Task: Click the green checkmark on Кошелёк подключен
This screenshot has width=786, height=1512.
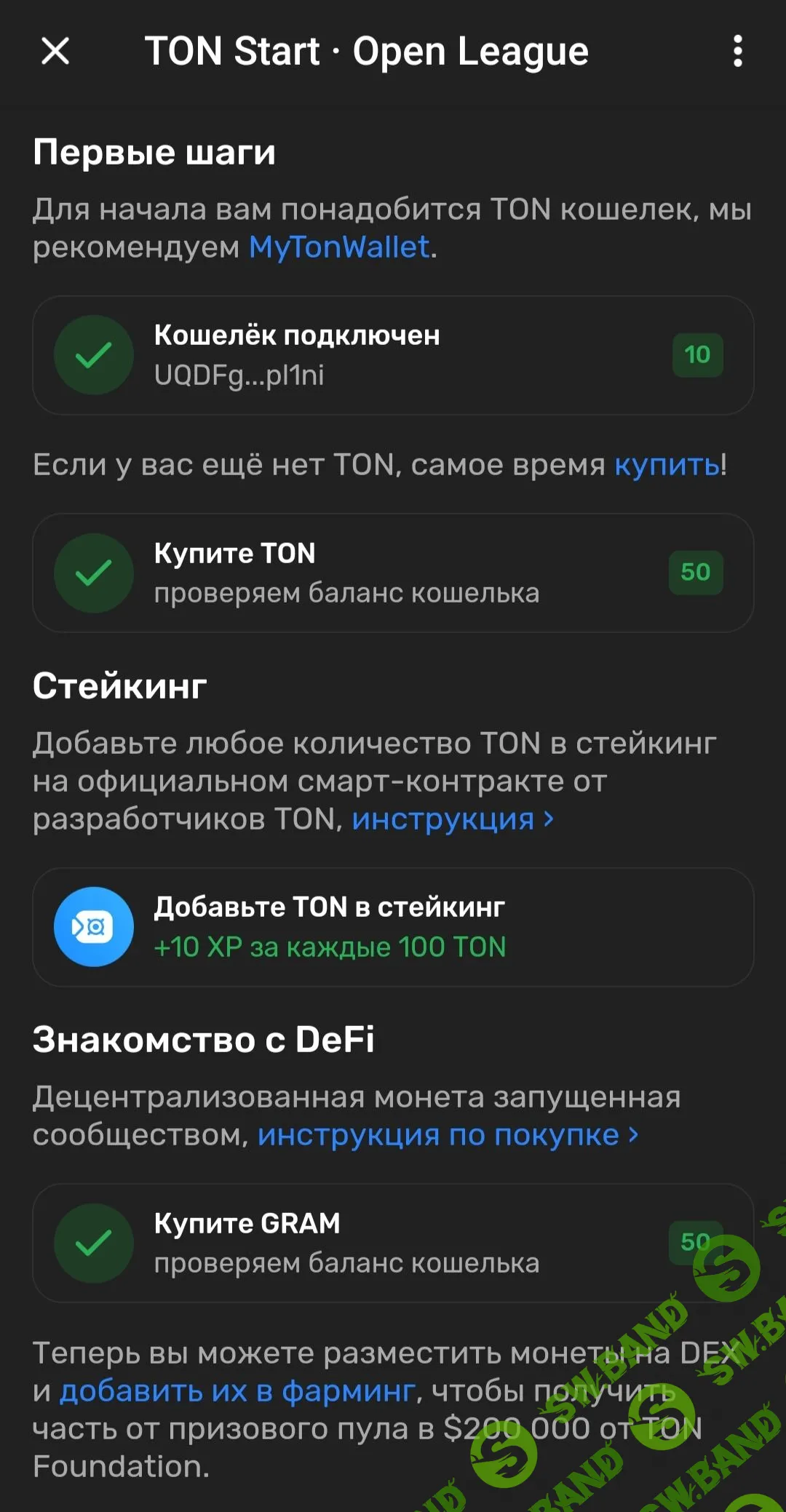Action: point(93,354)
